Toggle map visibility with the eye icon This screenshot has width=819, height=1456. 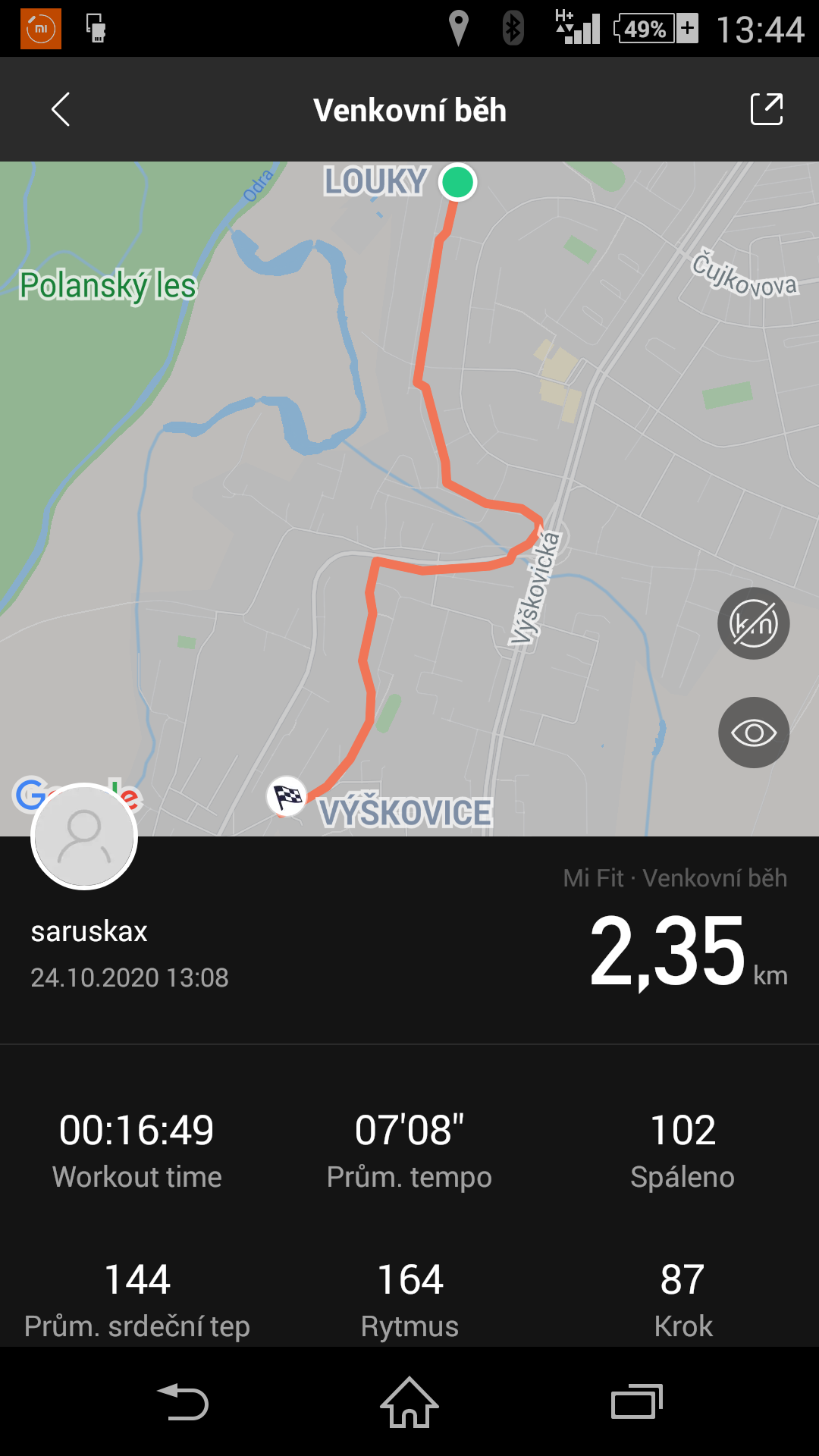pyautogui.click(x=754, y=733)
